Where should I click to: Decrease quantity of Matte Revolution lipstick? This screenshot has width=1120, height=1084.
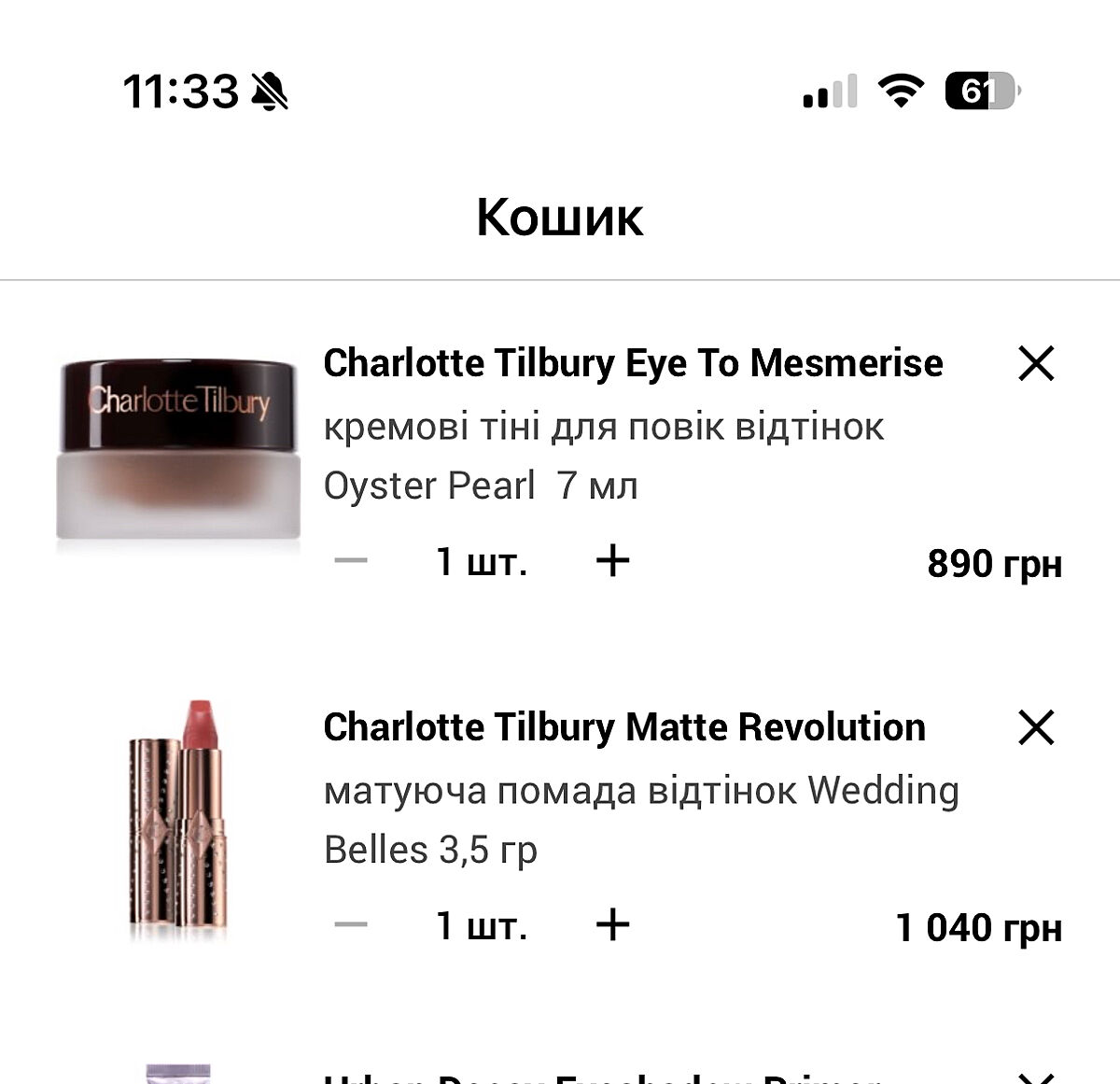click(x=351, y=925)
